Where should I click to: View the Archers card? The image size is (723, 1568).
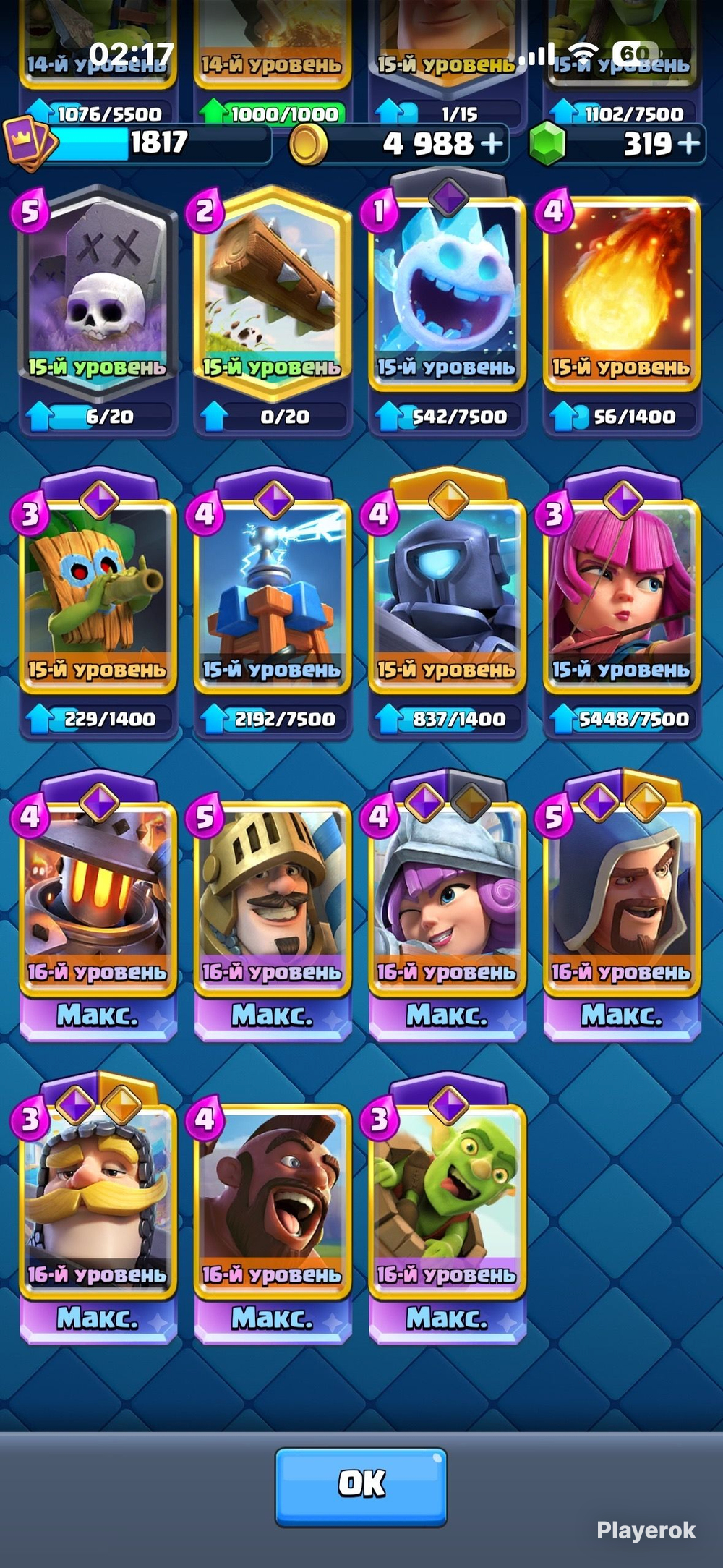click(623, 608)
